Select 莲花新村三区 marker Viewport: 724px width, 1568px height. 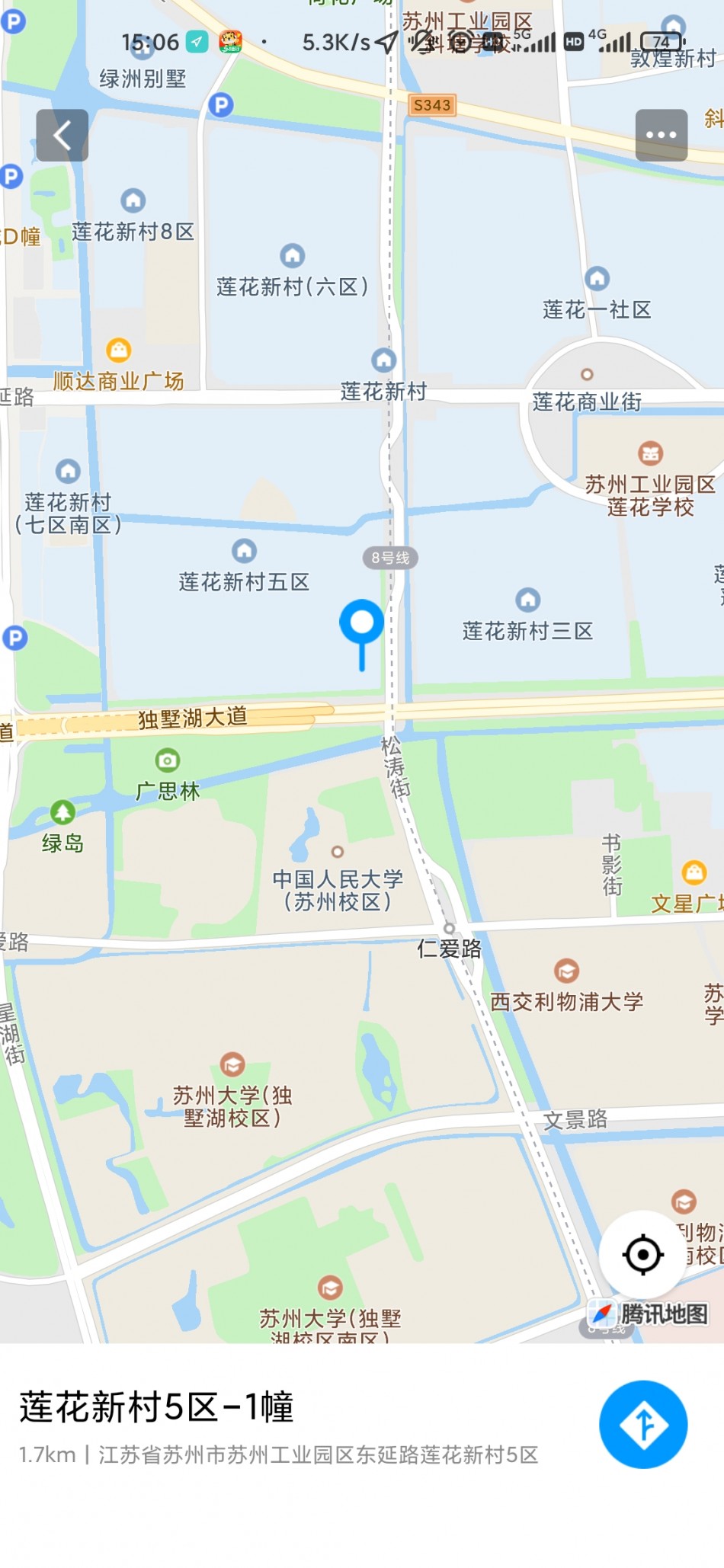(527, 600)
